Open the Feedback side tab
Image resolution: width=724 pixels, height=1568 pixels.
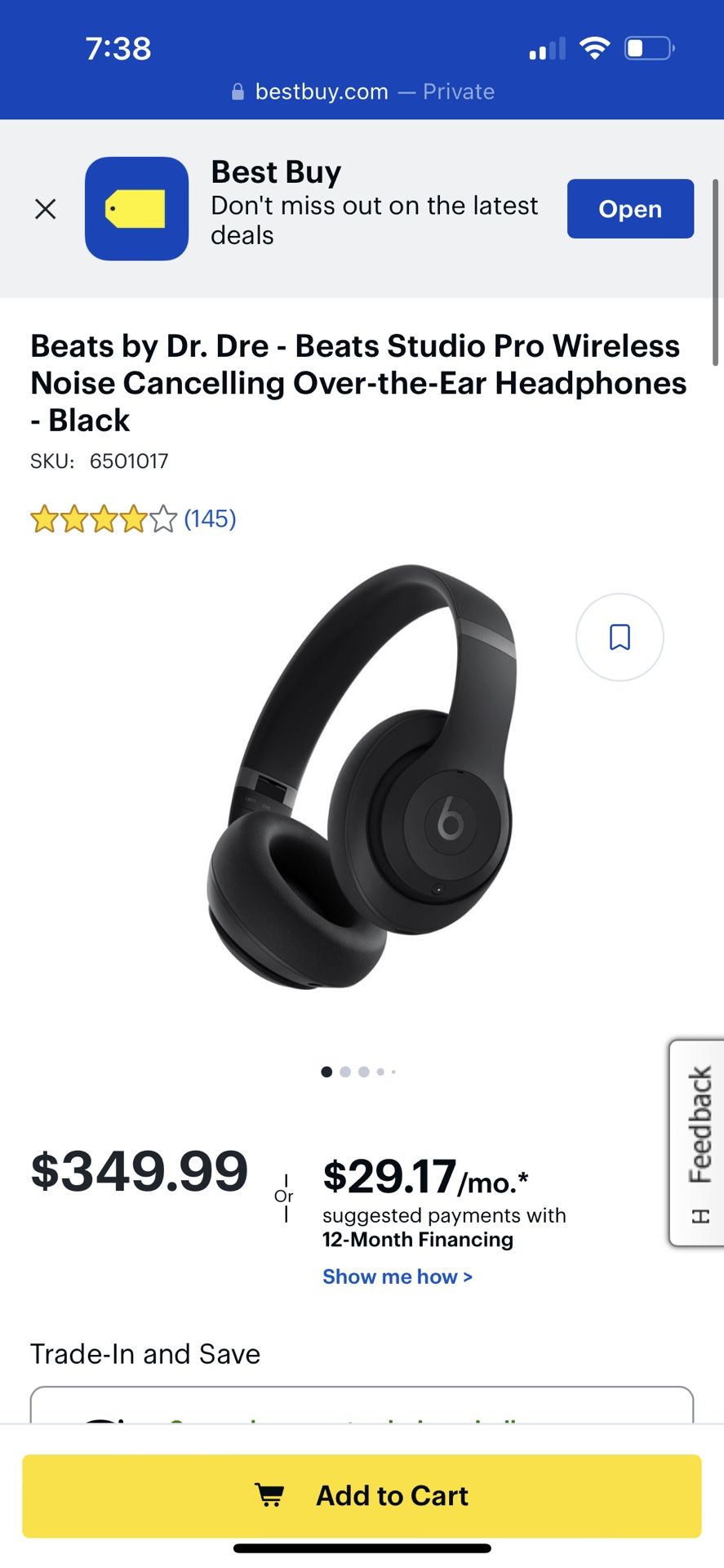(x=698, y=1142)
